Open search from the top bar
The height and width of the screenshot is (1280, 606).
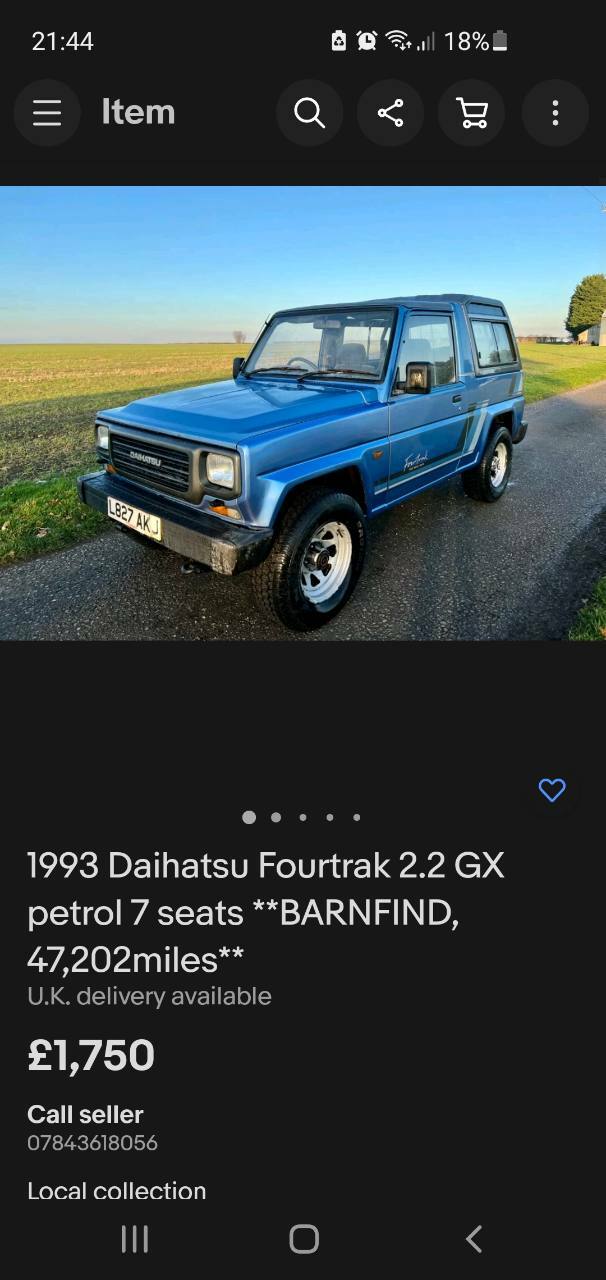[310, 113]
